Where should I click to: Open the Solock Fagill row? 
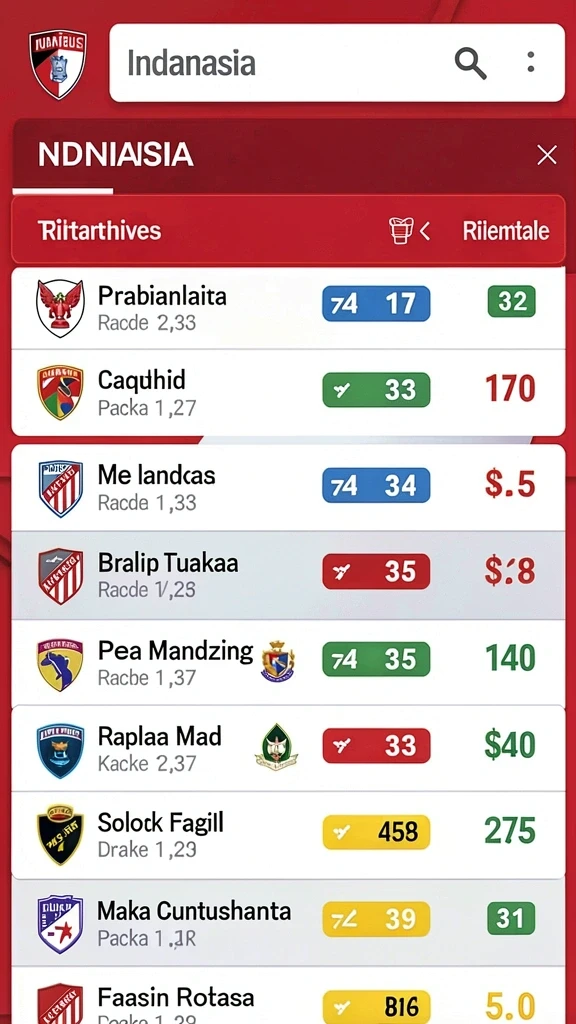click(288, 835)
